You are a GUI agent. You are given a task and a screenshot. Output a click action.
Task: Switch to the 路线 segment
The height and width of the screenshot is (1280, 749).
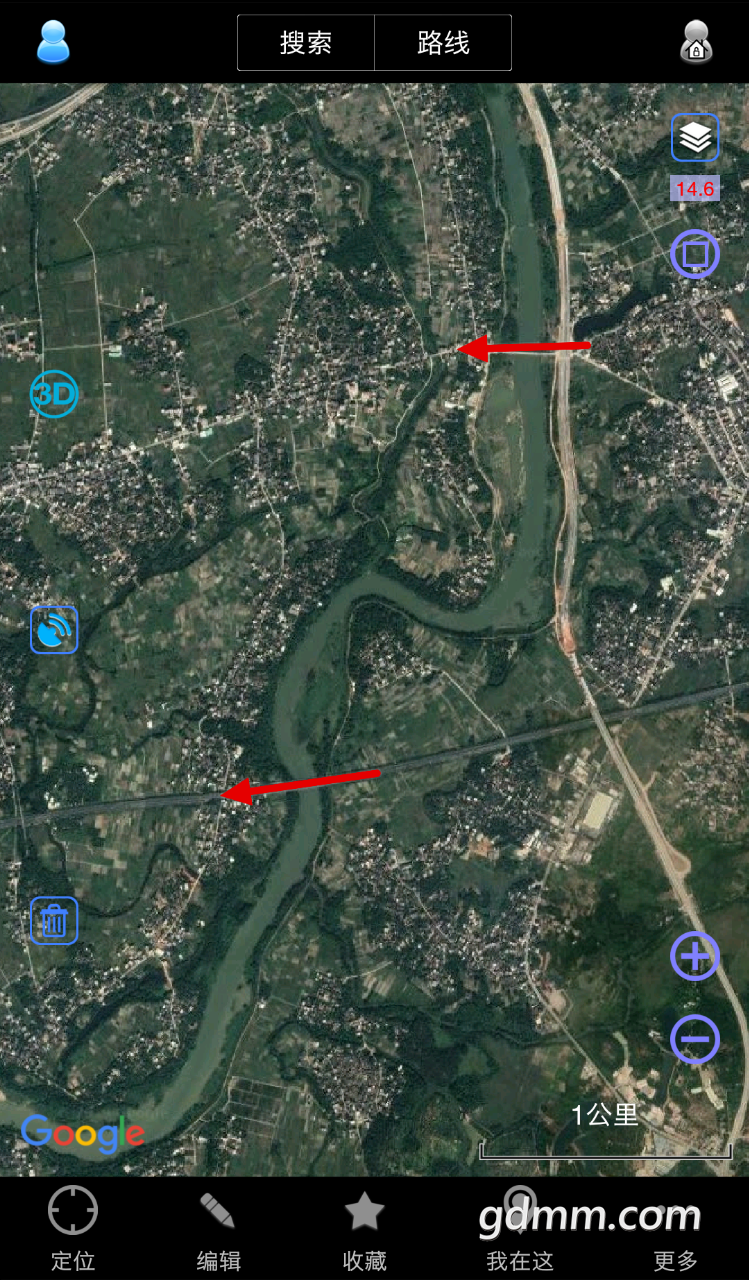click(443, 43)
